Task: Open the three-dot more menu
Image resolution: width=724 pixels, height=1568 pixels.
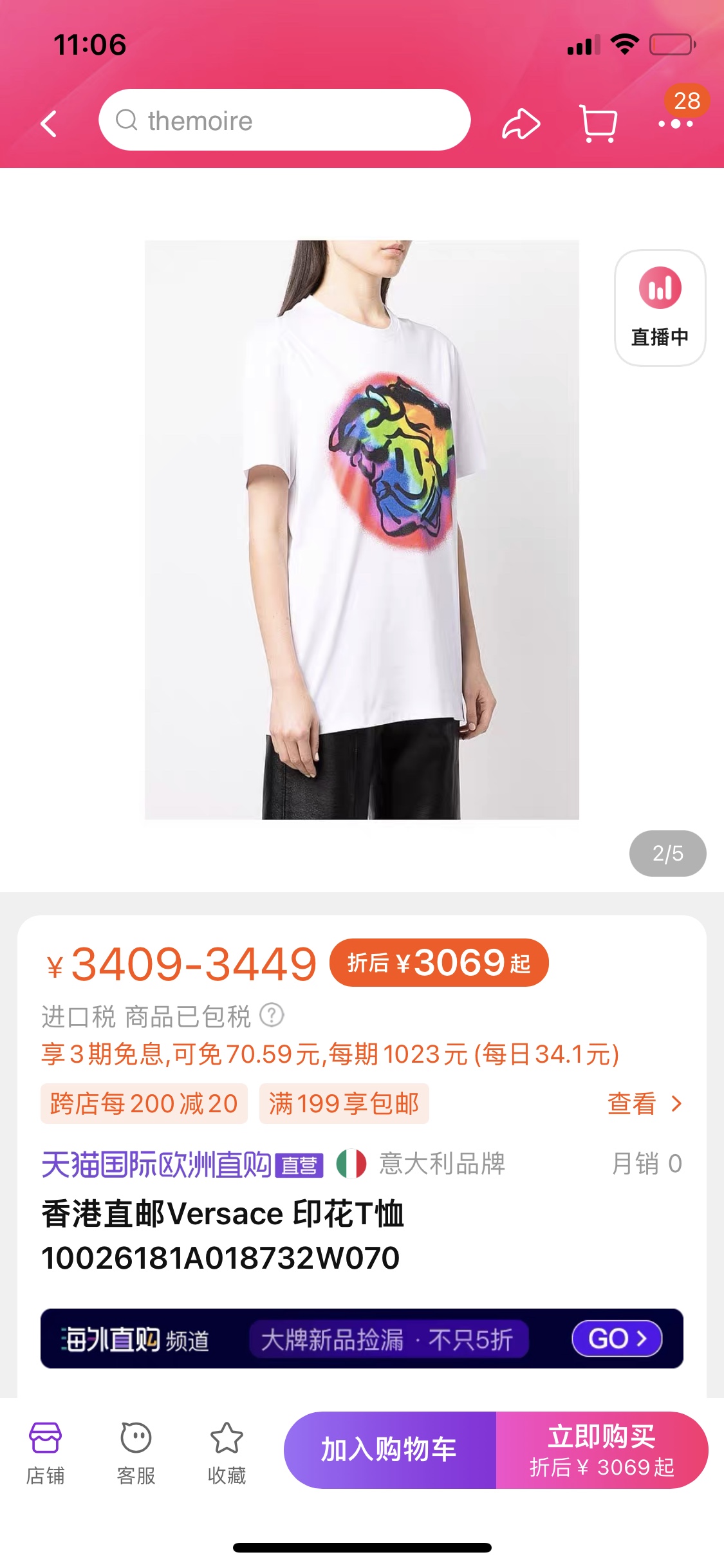Action: pyautogui.click(x=675, y=123)
